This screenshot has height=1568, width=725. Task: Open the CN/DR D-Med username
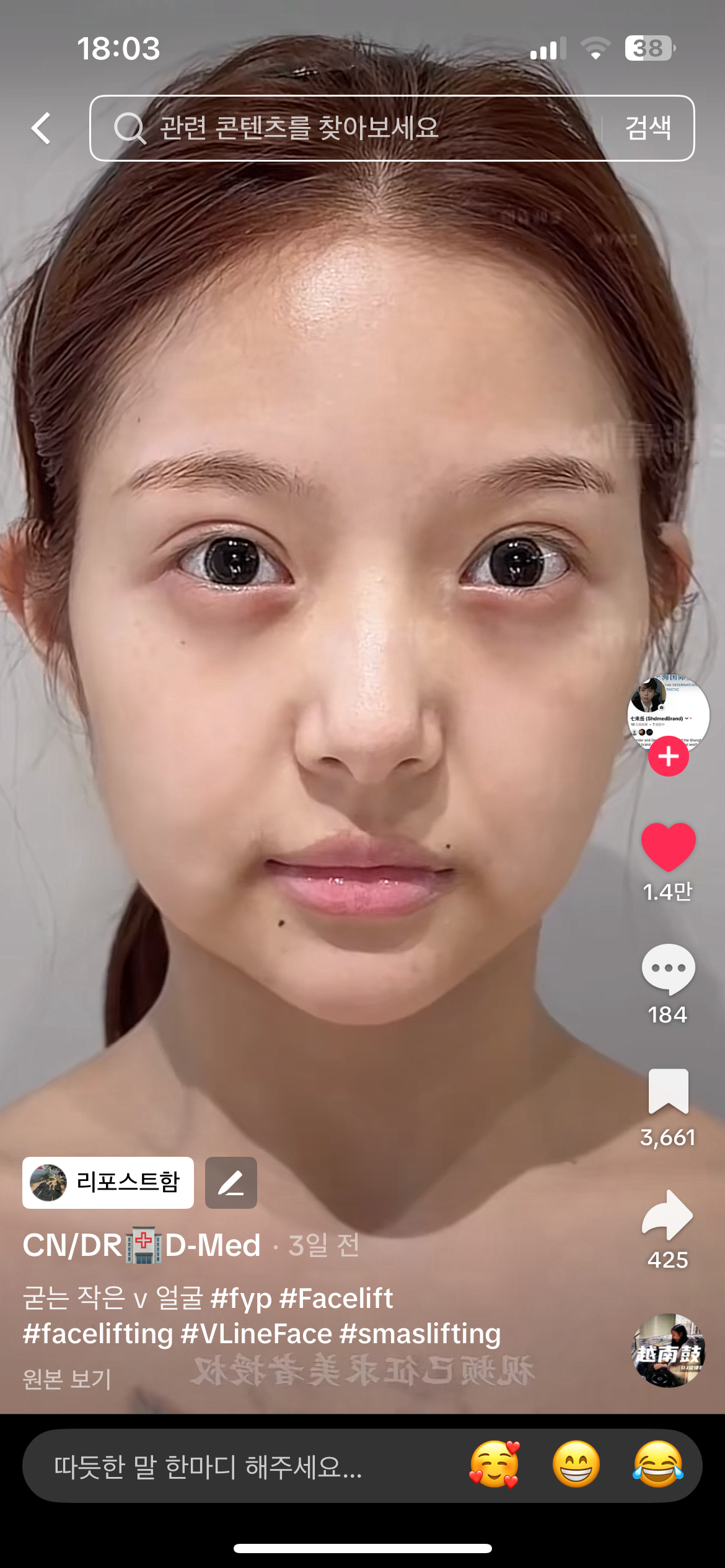142,1245
